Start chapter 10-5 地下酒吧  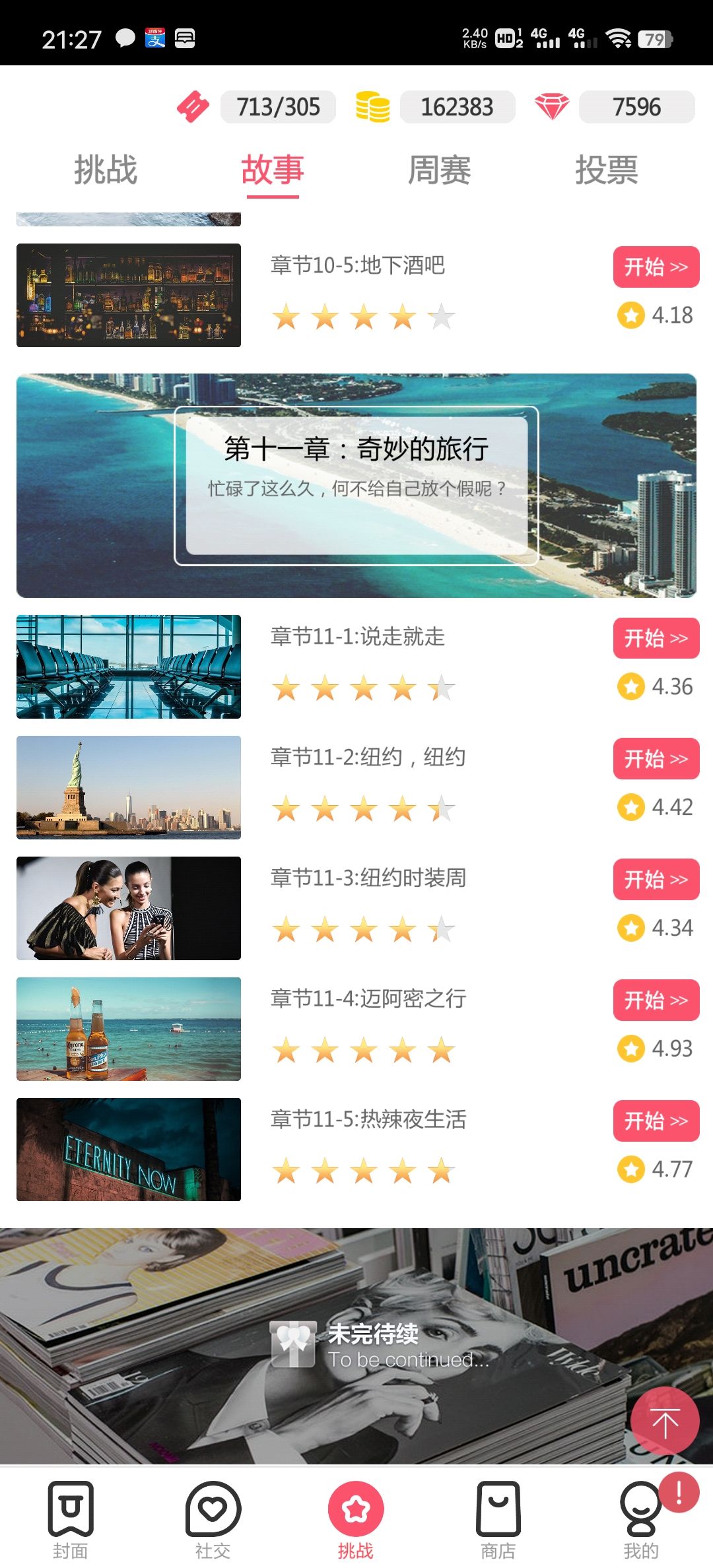click(656, 267)
